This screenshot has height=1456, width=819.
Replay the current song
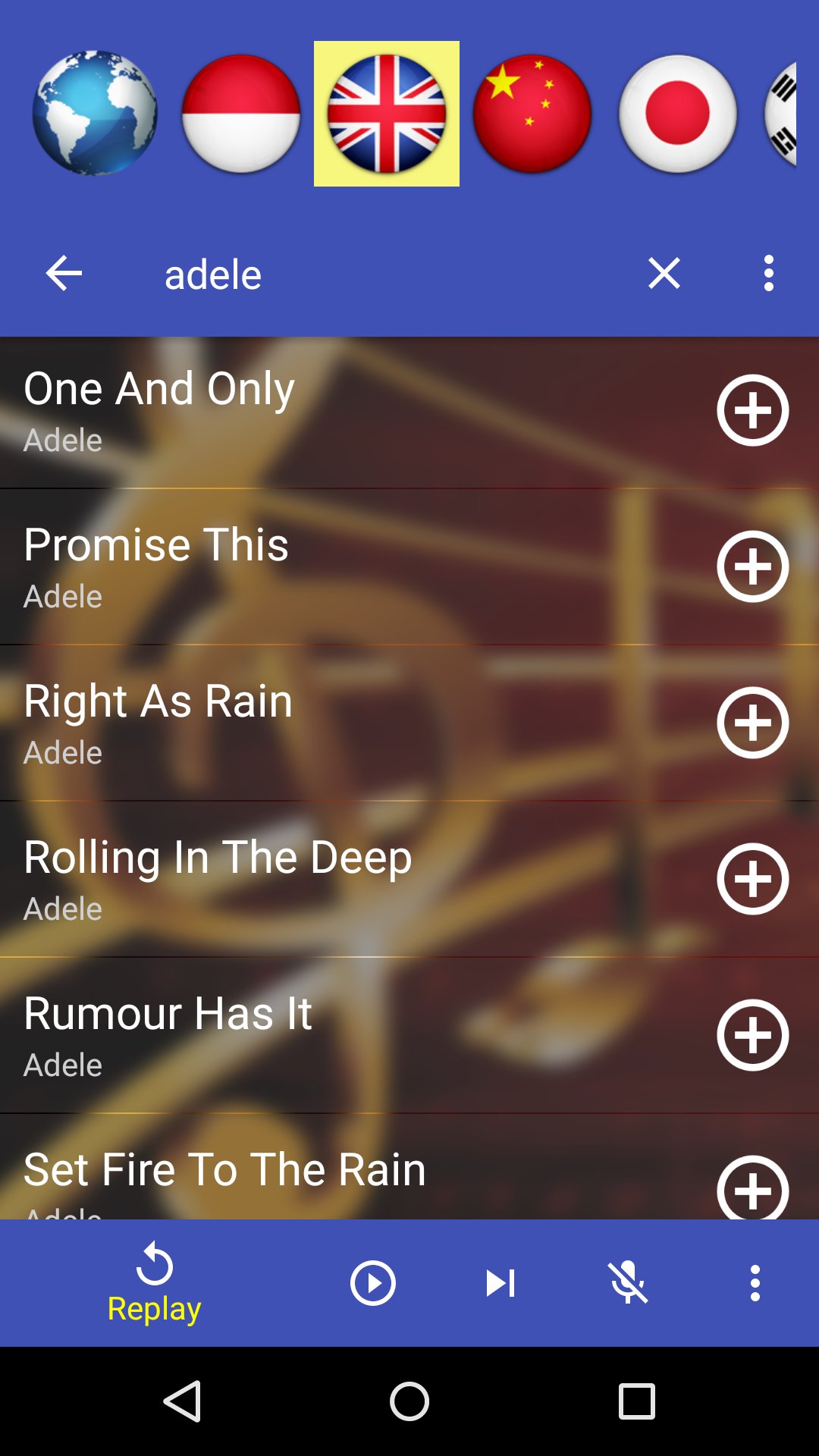pos(155,1283)
